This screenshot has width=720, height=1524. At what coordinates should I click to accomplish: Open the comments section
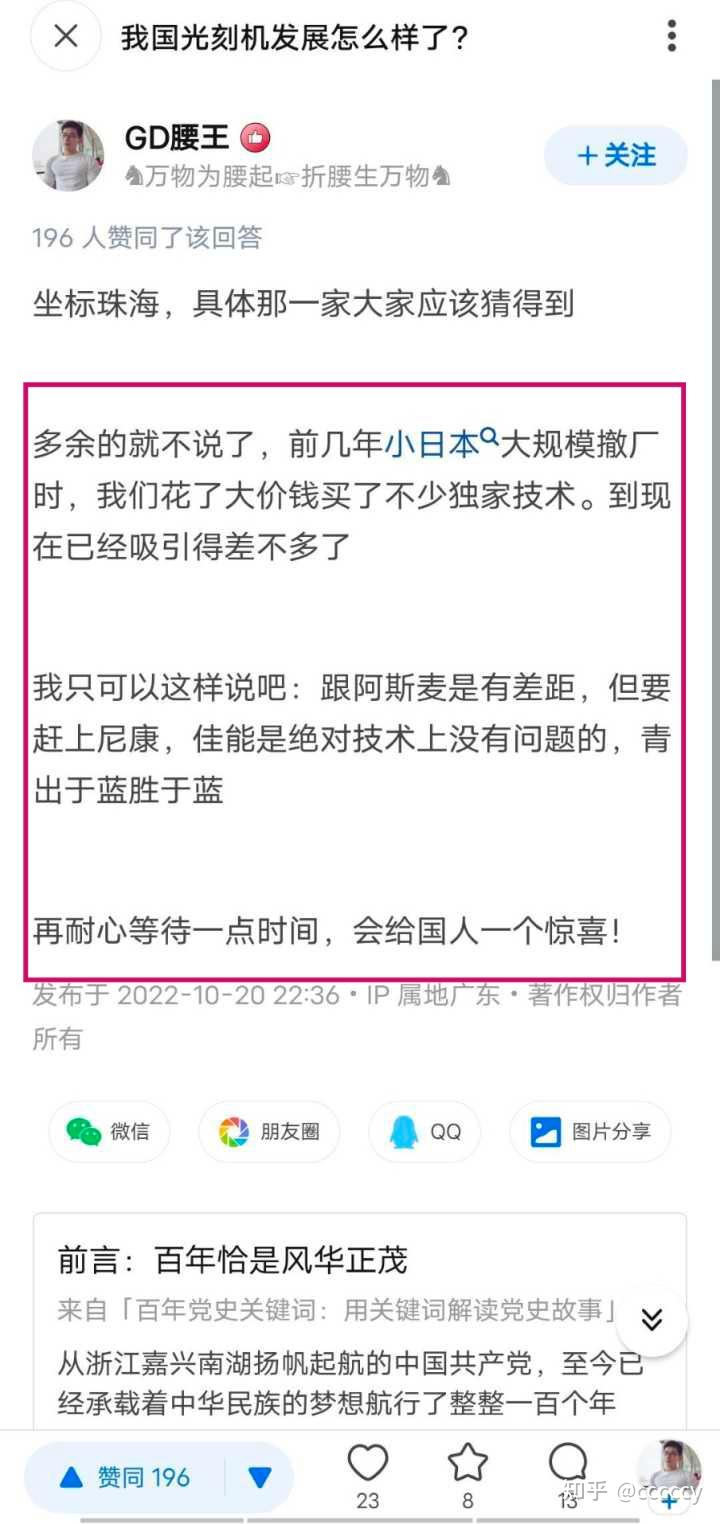tap(567, 1475)
